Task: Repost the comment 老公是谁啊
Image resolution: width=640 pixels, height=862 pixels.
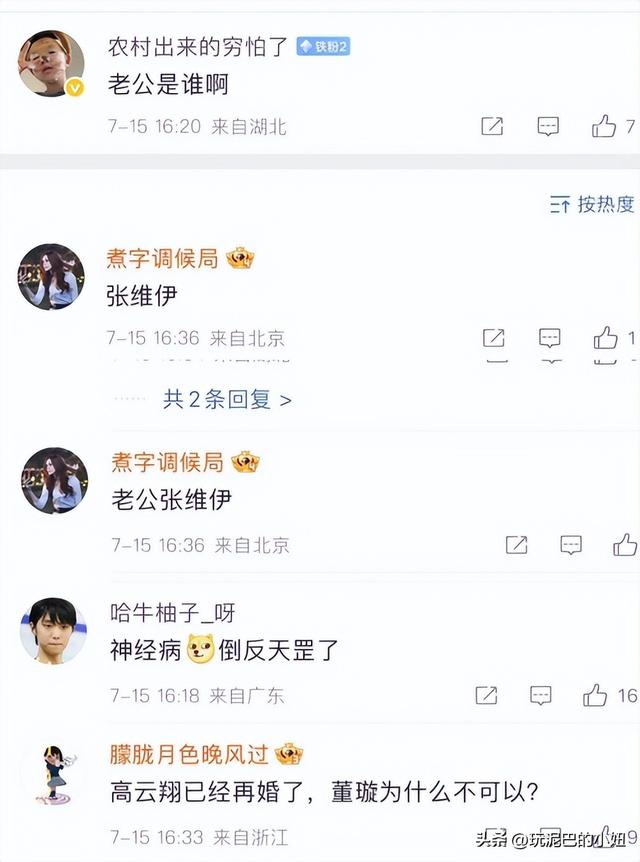Action: (x=492, y=126)
